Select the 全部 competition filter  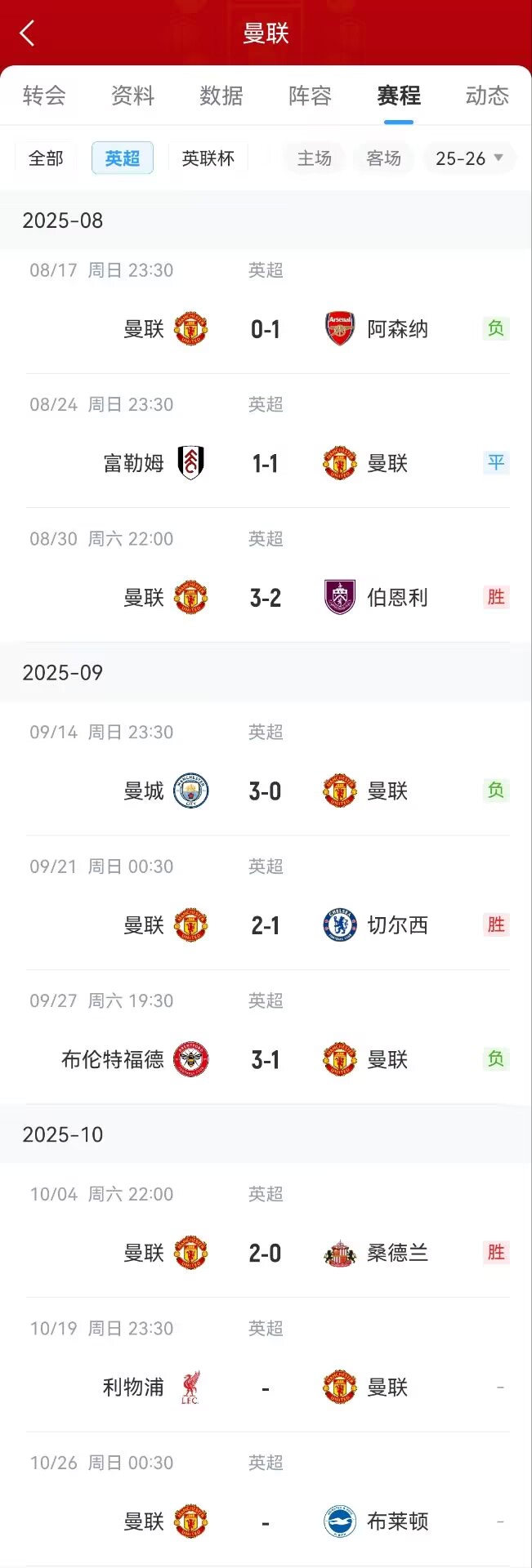click(46, 158)
